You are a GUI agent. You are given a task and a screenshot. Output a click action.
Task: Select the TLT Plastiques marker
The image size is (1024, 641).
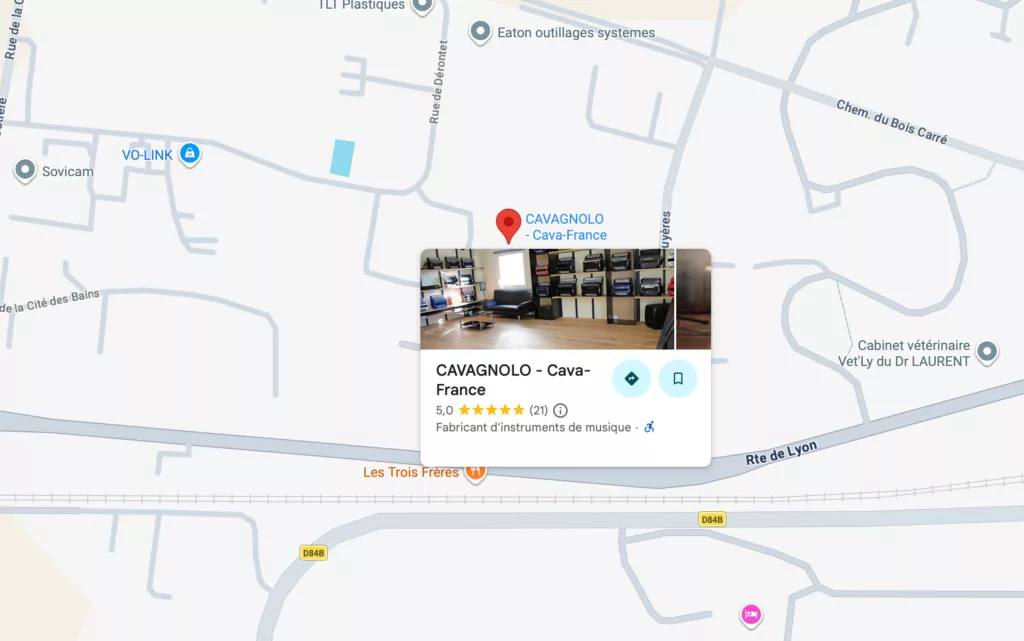coord(422,5)
